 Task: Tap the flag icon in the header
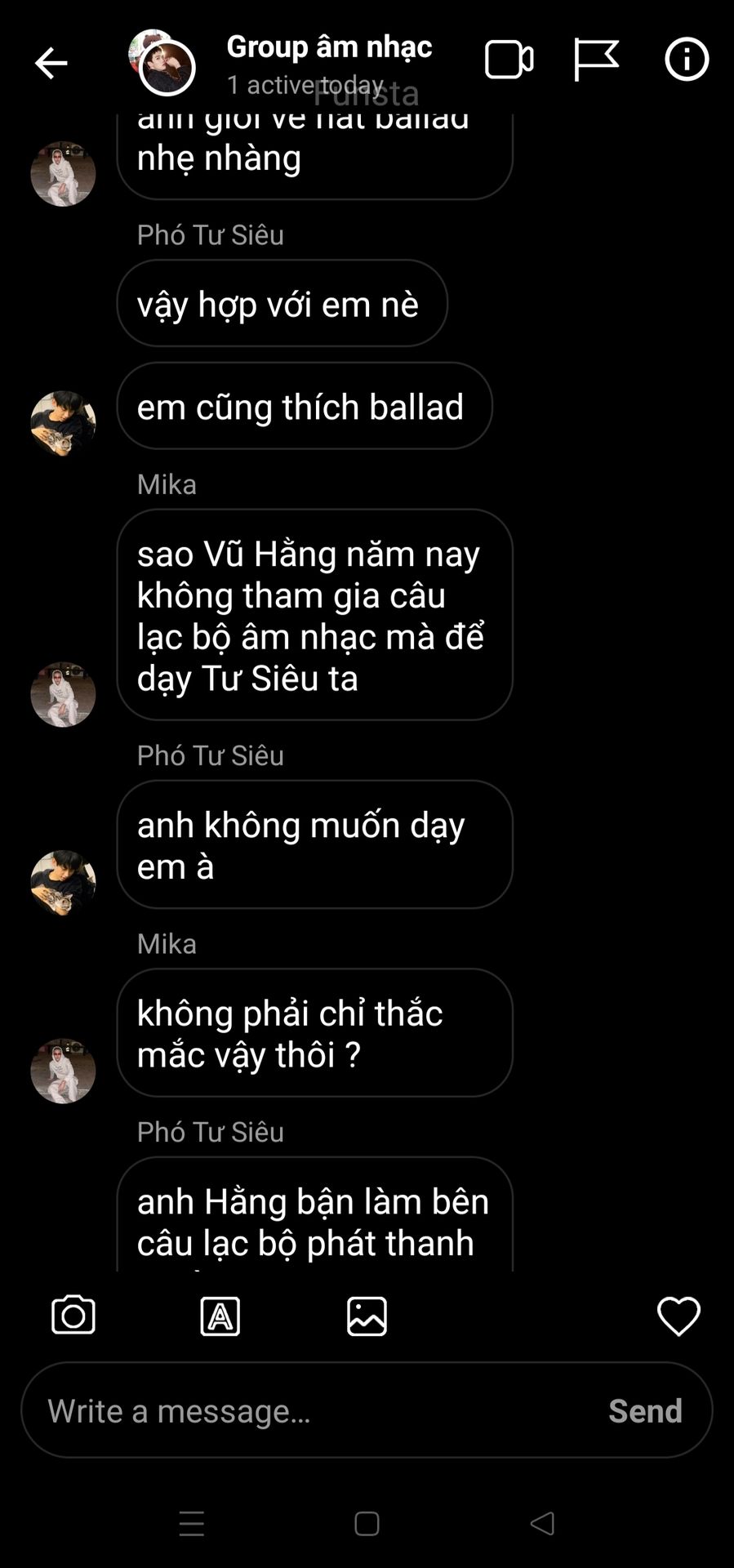click(x=596, y=60)
